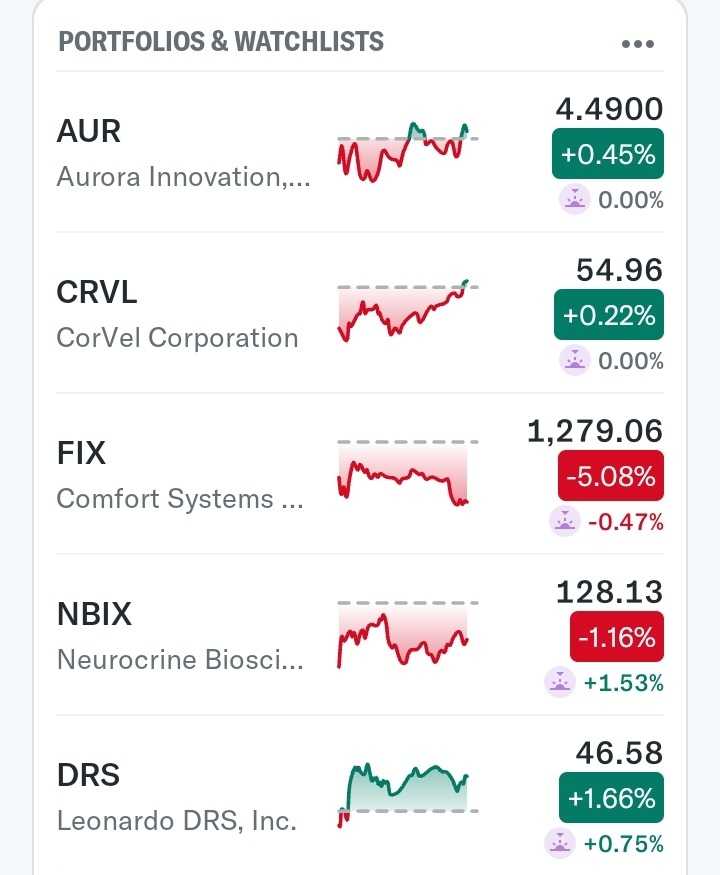Tap the +1.66% change badge for DRS

[x=611, y=798]
